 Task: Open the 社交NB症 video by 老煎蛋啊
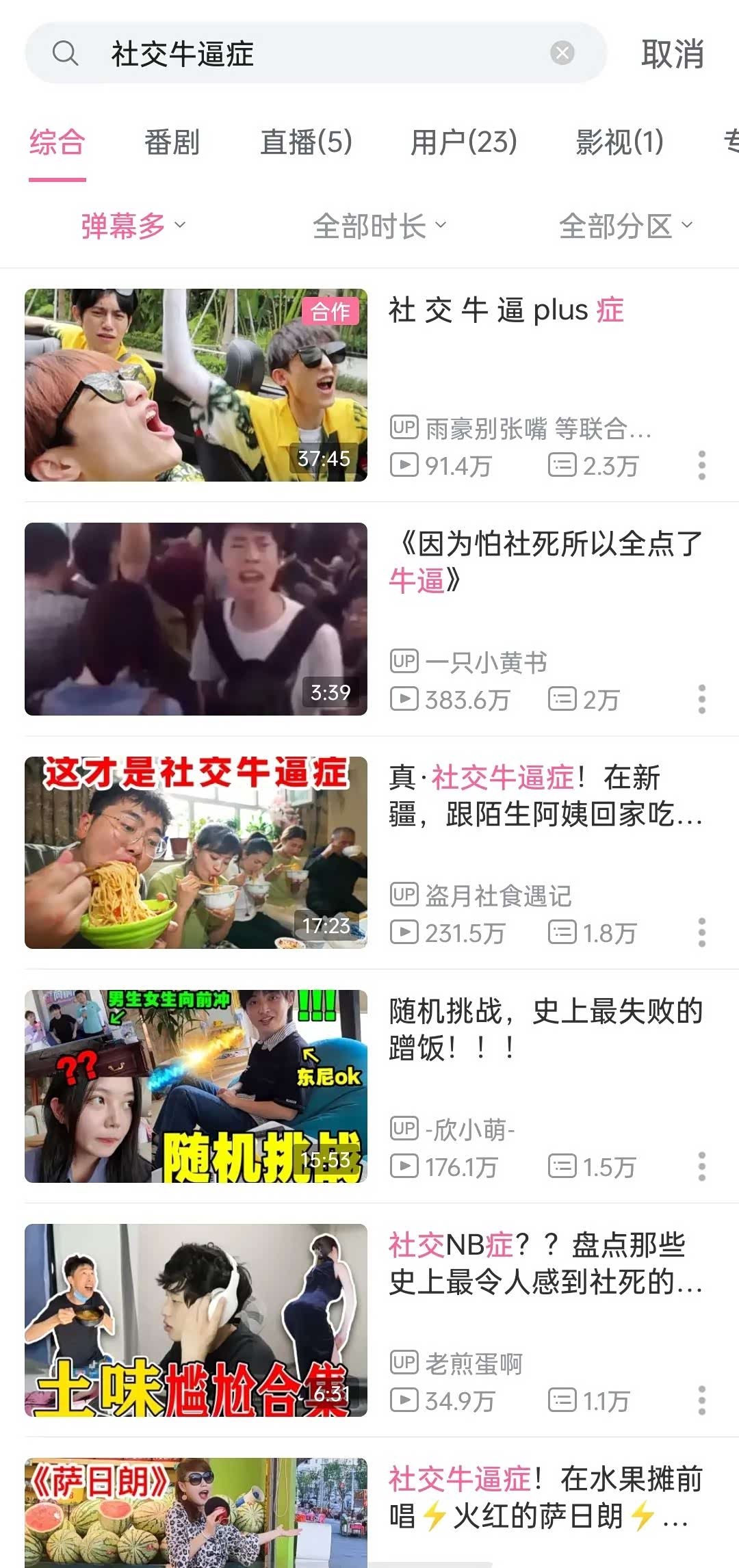click(196, 1320)
